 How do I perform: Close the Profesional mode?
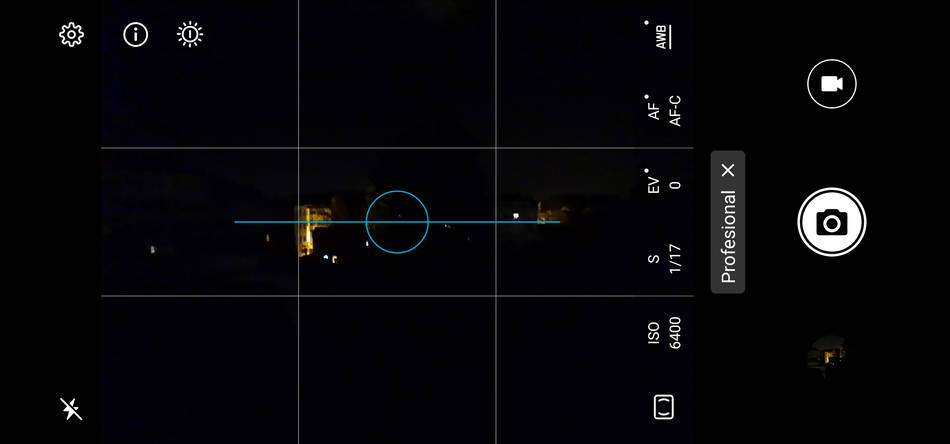(728, 170)
